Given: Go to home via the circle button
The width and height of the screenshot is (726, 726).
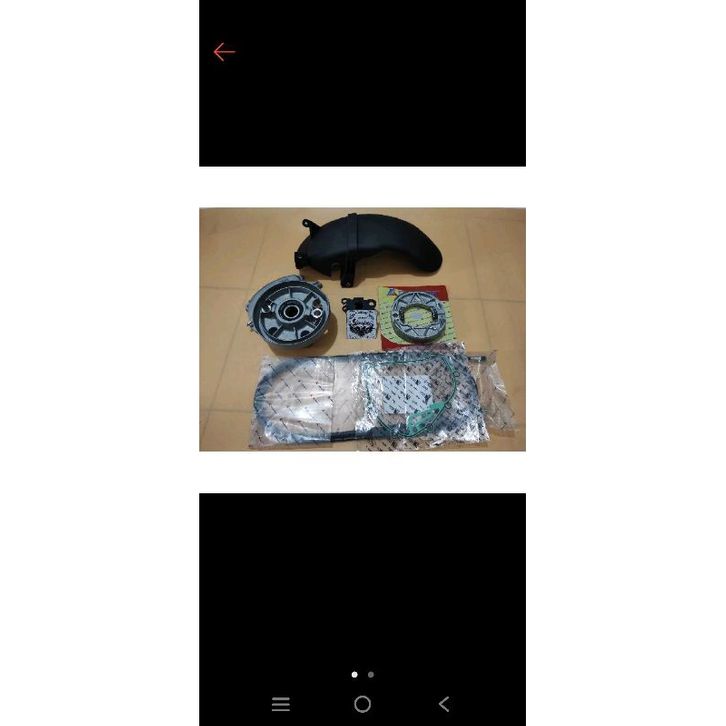Looking at the screenshot, I should [x=362, y=704].
